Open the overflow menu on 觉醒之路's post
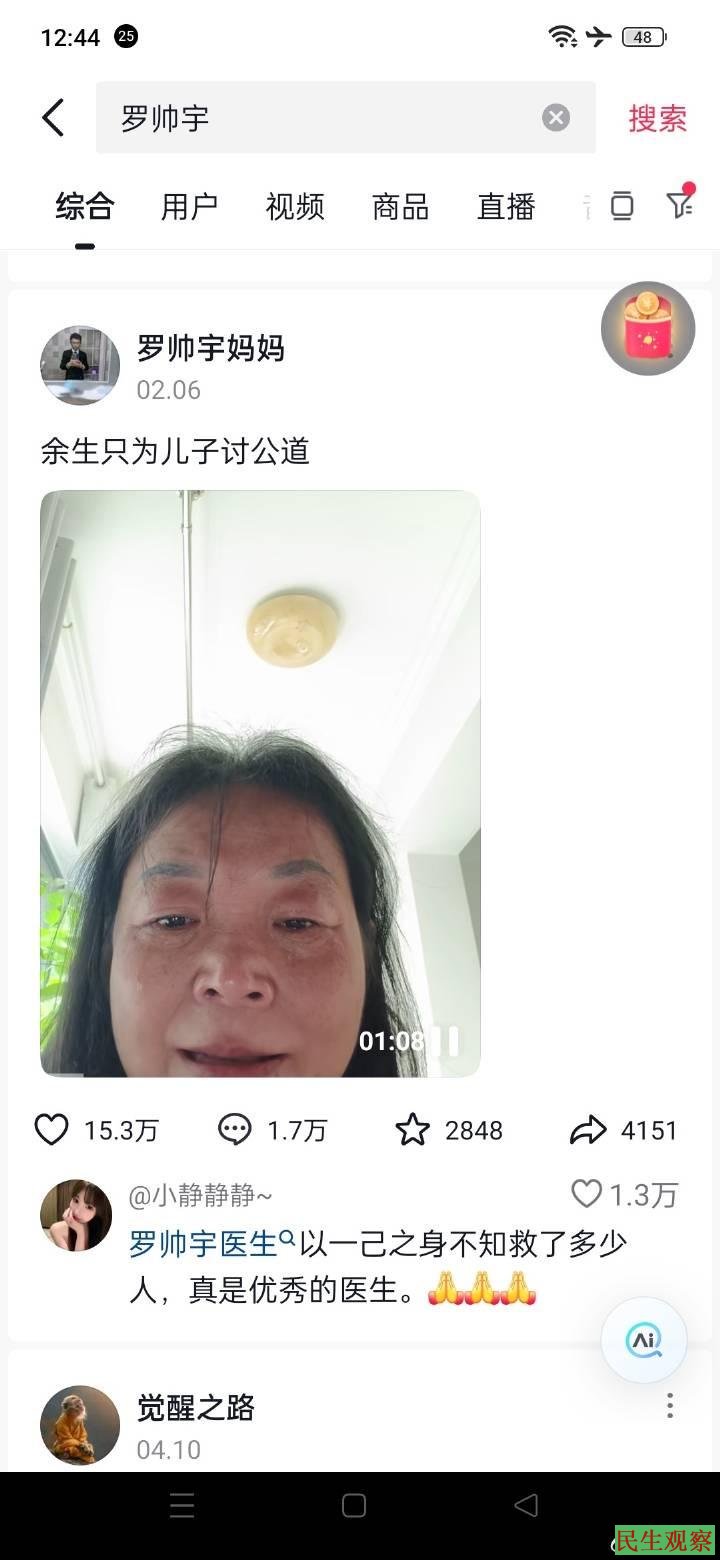This screenshot has width=720, height=1560. coord(670,1406)
